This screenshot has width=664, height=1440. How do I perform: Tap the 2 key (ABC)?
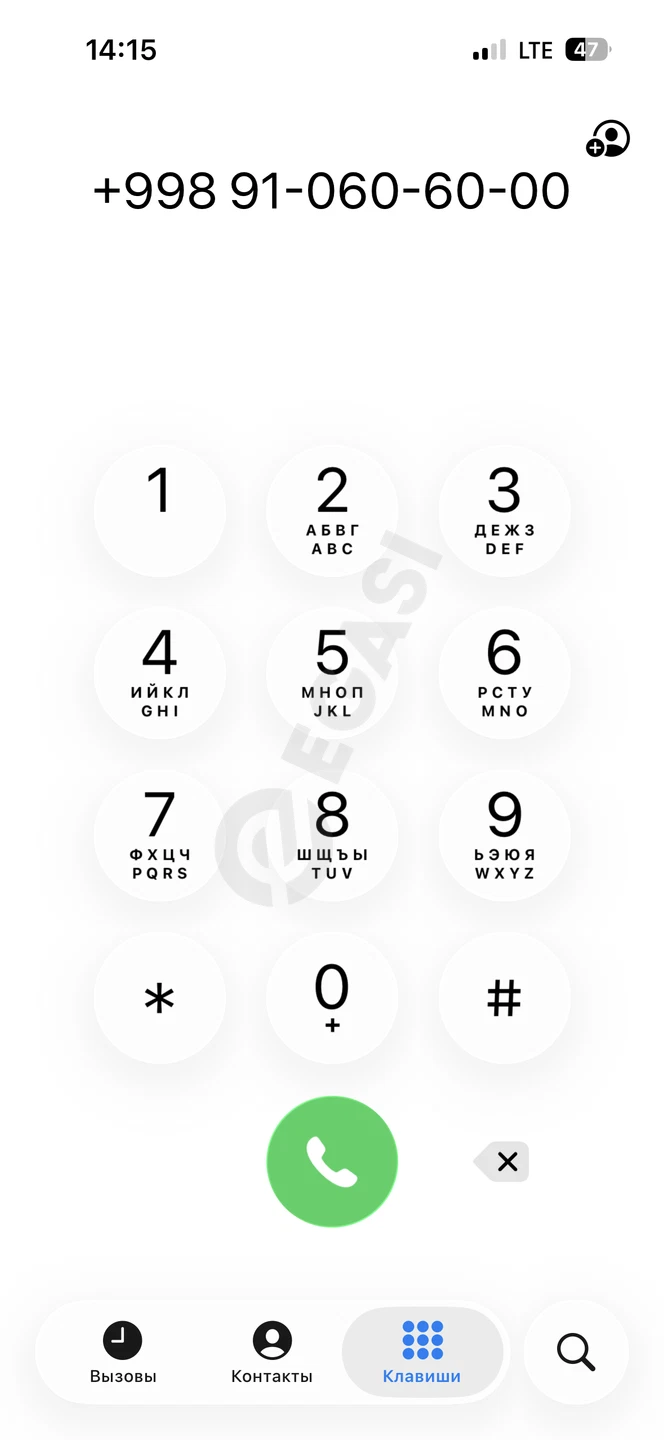[332, 511]
